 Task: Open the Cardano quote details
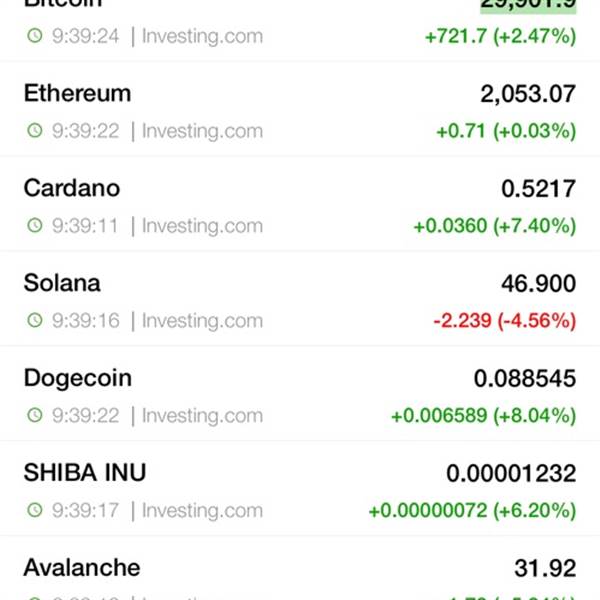[x=300, y=204]
